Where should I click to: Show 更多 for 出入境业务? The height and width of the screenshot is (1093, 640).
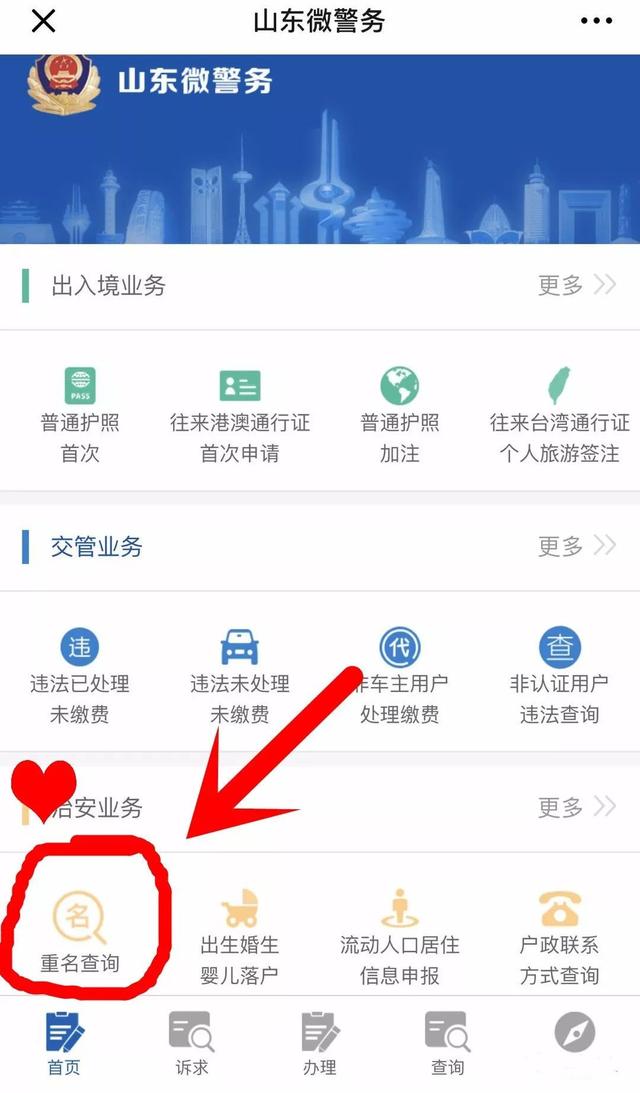pos(576,285)
